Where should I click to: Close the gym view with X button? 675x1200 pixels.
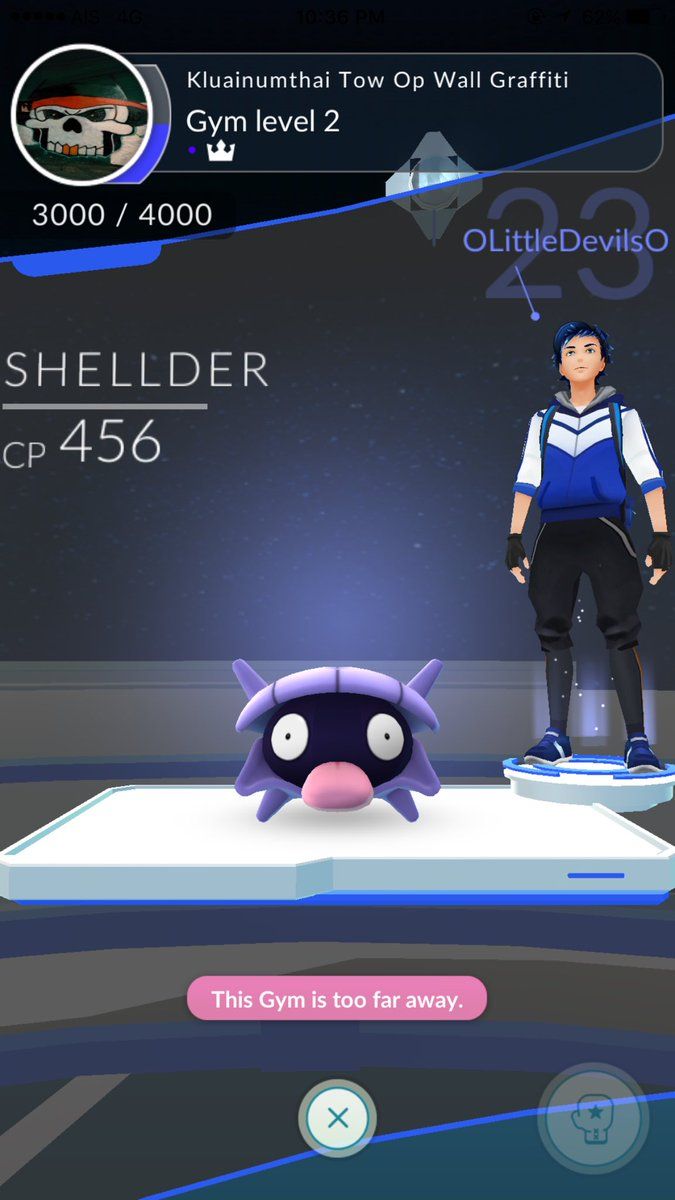[x=338, y=1118]
